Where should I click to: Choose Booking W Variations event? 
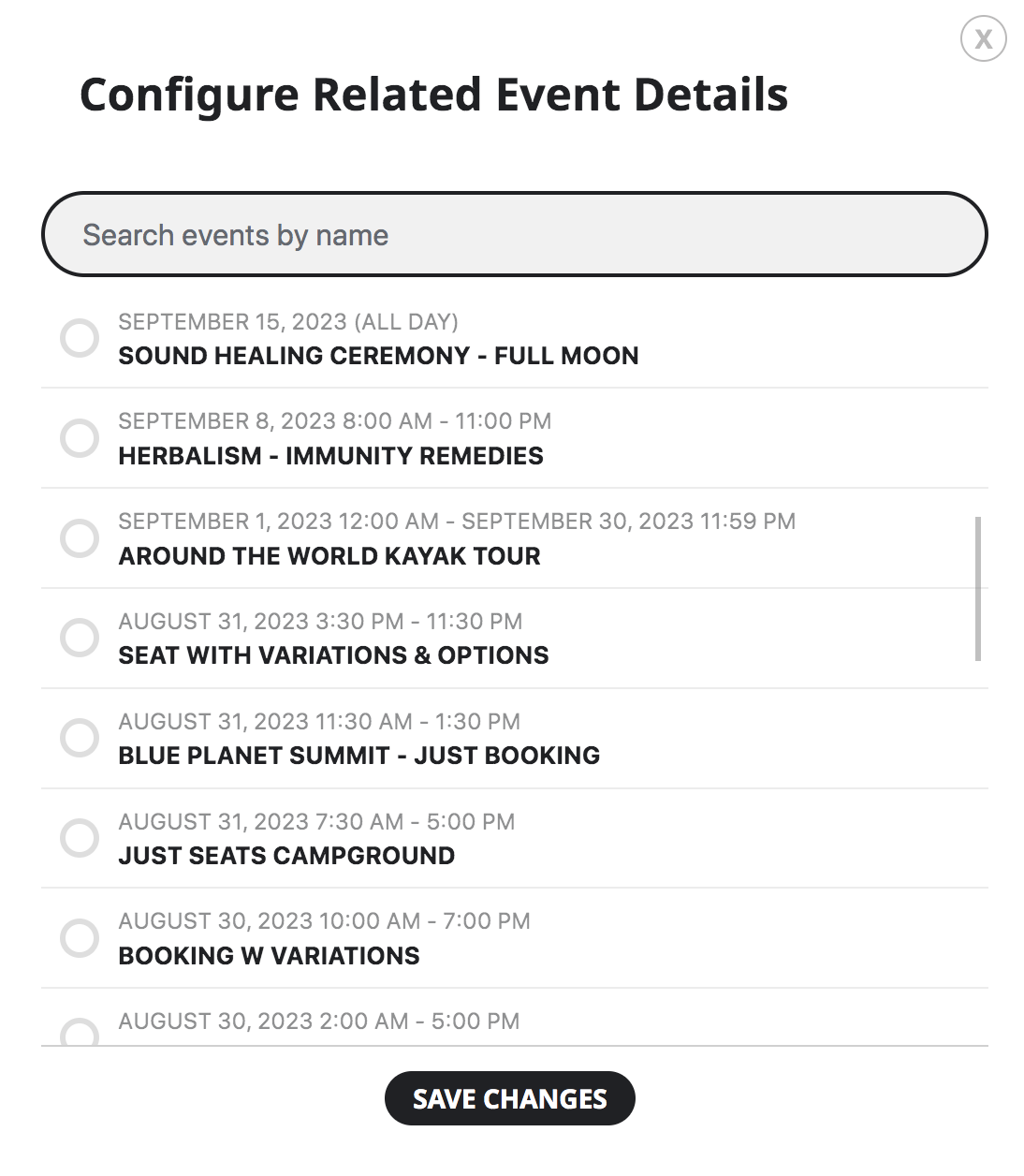click(x=80, y=938)
